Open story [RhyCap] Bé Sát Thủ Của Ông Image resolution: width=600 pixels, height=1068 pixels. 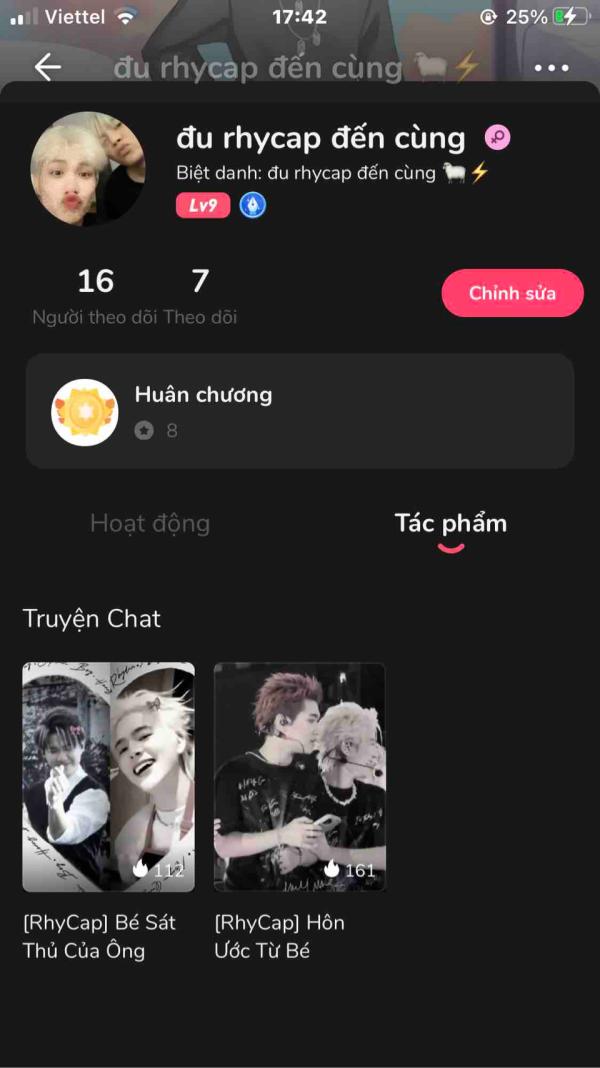[108, 777]
